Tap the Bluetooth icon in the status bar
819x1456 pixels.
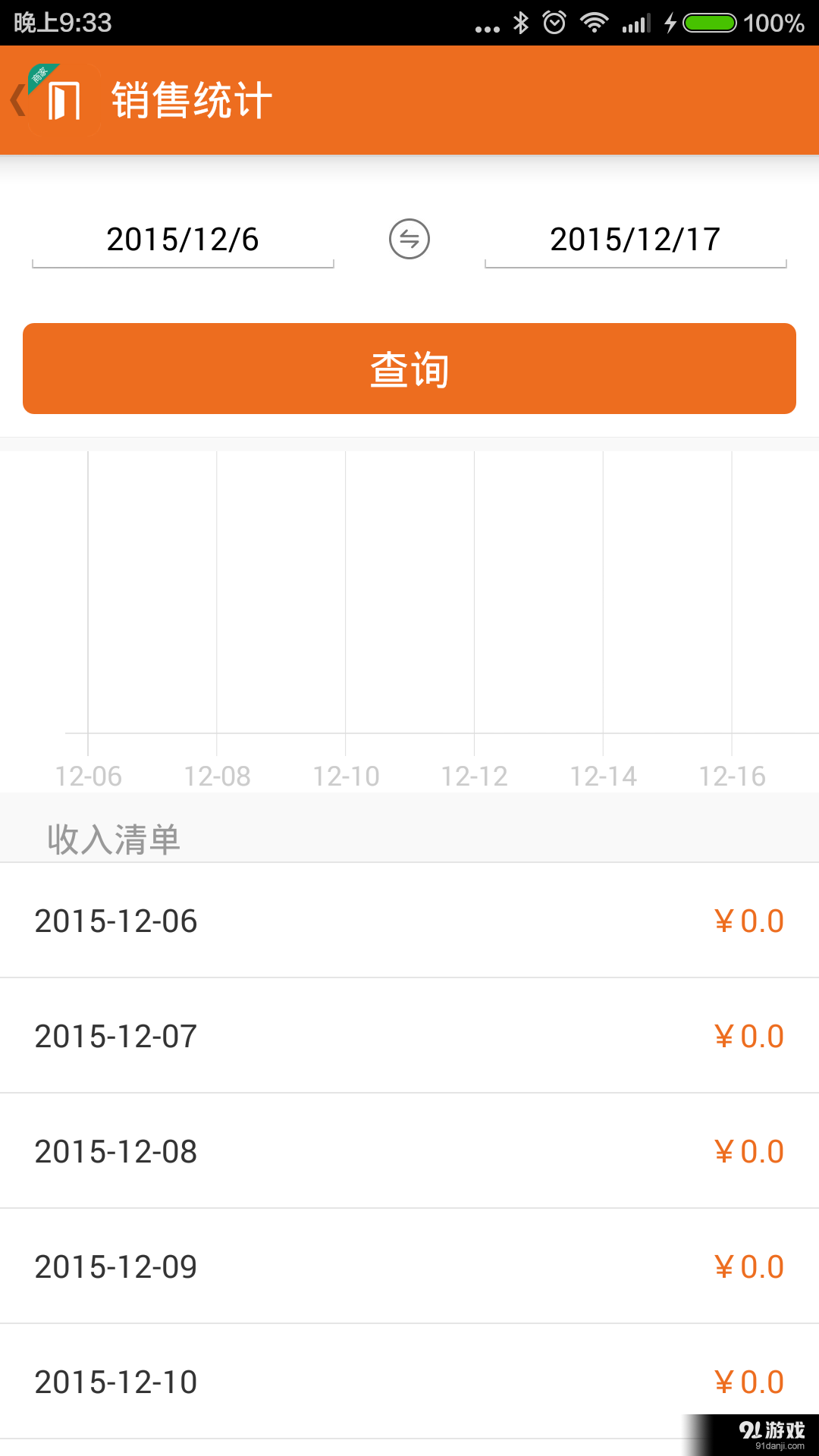tap(520, 23)
